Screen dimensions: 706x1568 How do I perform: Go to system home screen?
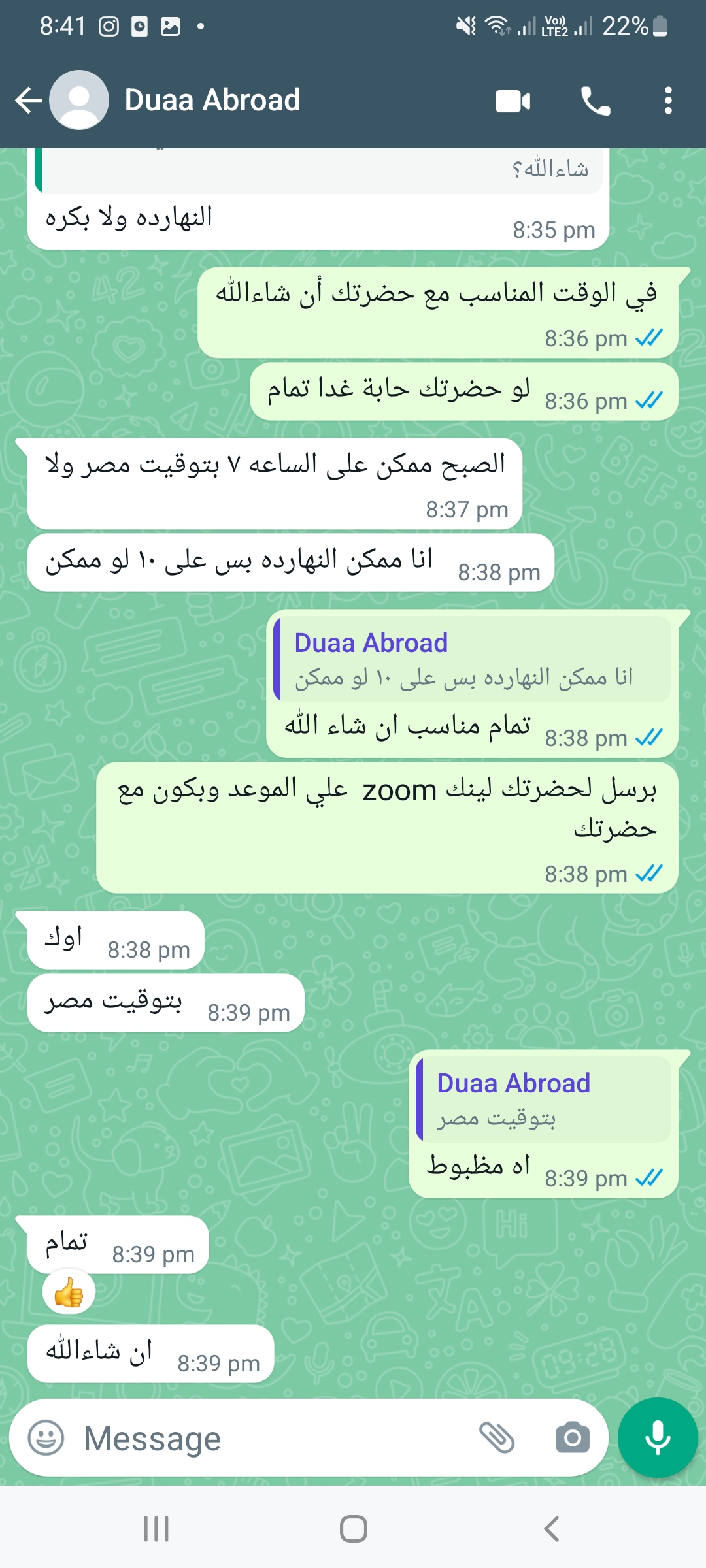pyautogui.click(x=353, y=1529)
